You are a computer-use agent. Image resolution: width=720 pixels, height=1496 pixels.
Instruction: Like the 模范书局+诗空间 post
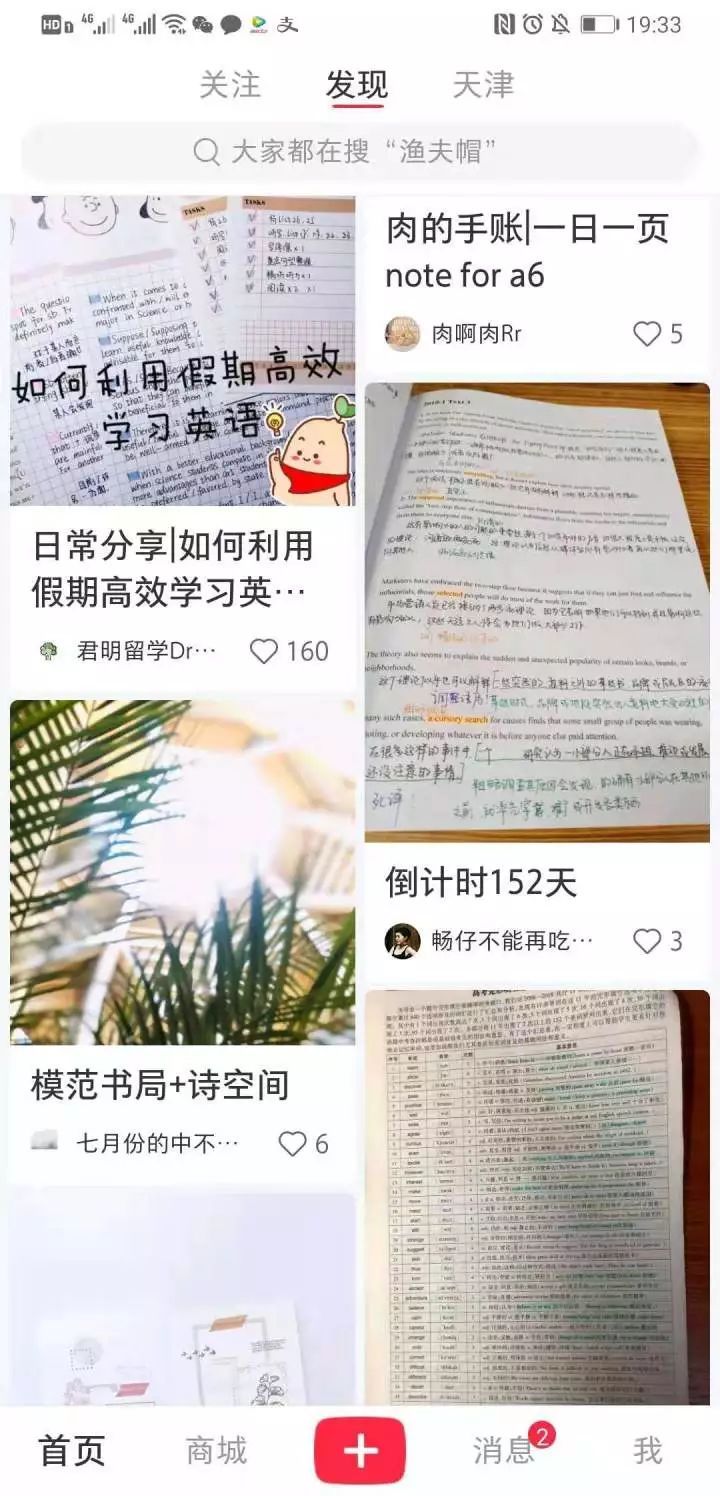[x=292, y=1144]
